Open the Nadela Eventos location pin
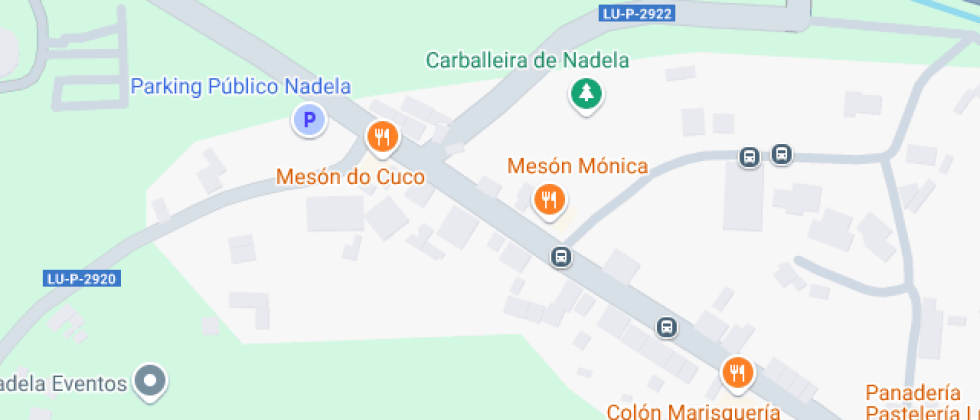Viewport: 980px width, 420px height. click(152, 380)
